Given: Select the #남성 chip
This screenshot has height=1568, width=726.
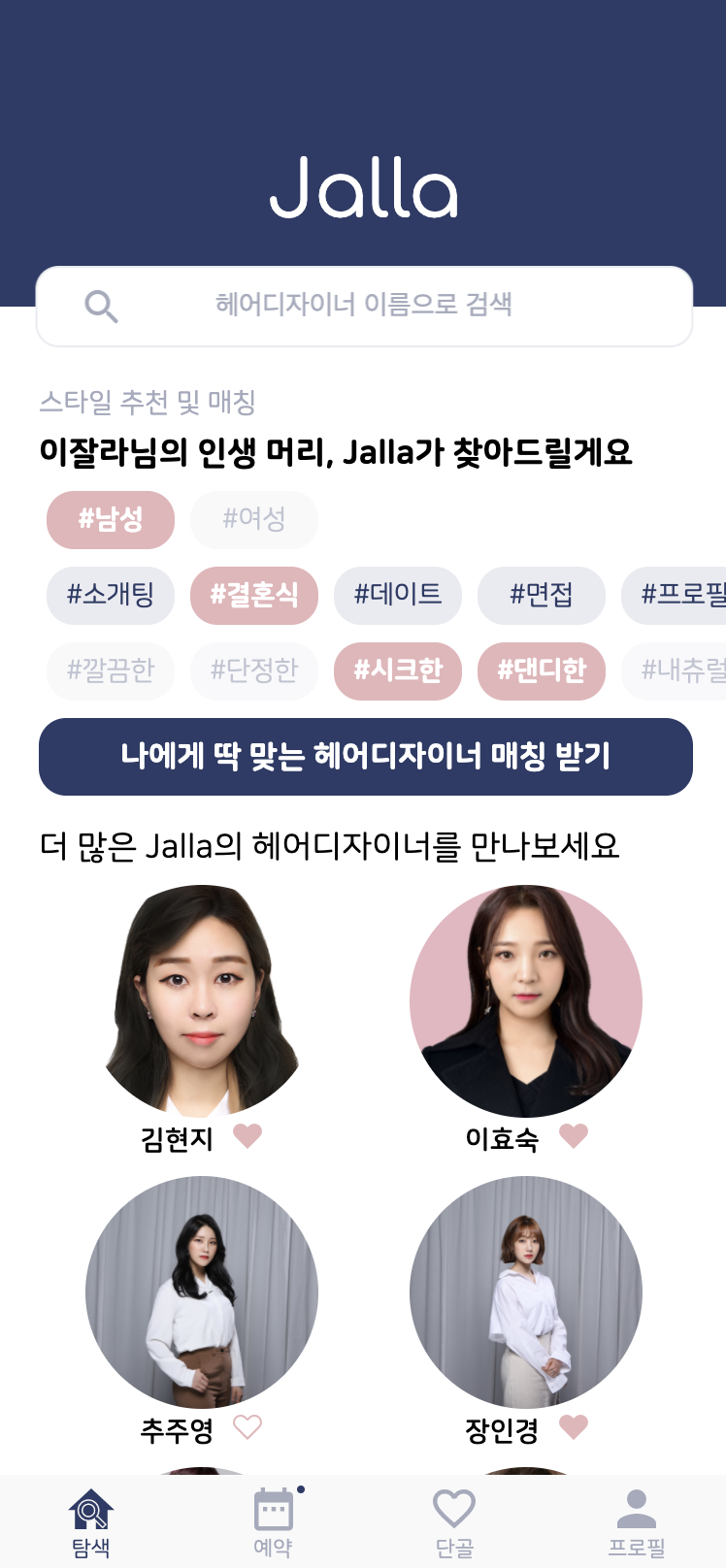Looking at the screenshot, I should click(111, 519).
